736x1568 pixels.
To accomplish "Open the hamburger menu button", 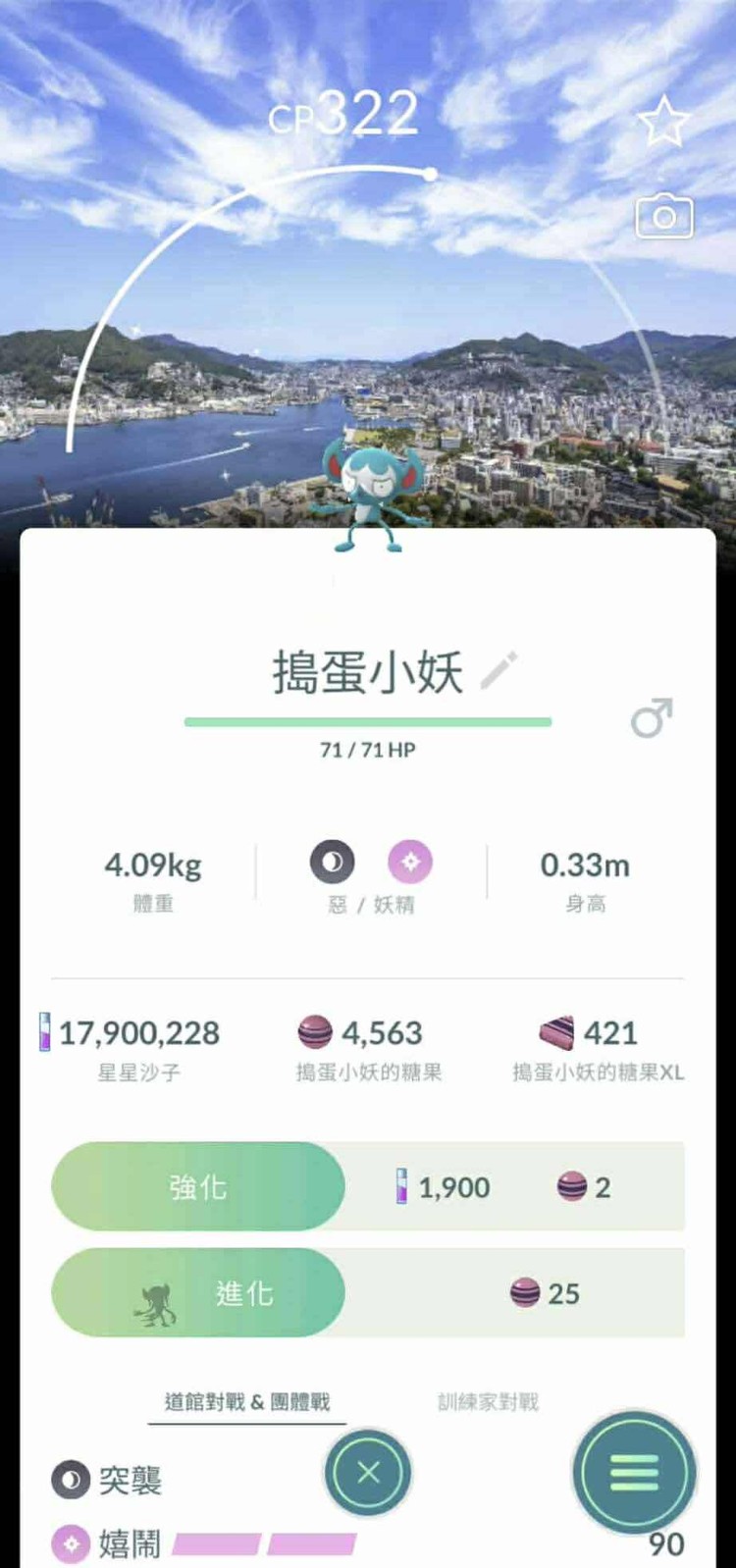I will tap(633, 1472).
